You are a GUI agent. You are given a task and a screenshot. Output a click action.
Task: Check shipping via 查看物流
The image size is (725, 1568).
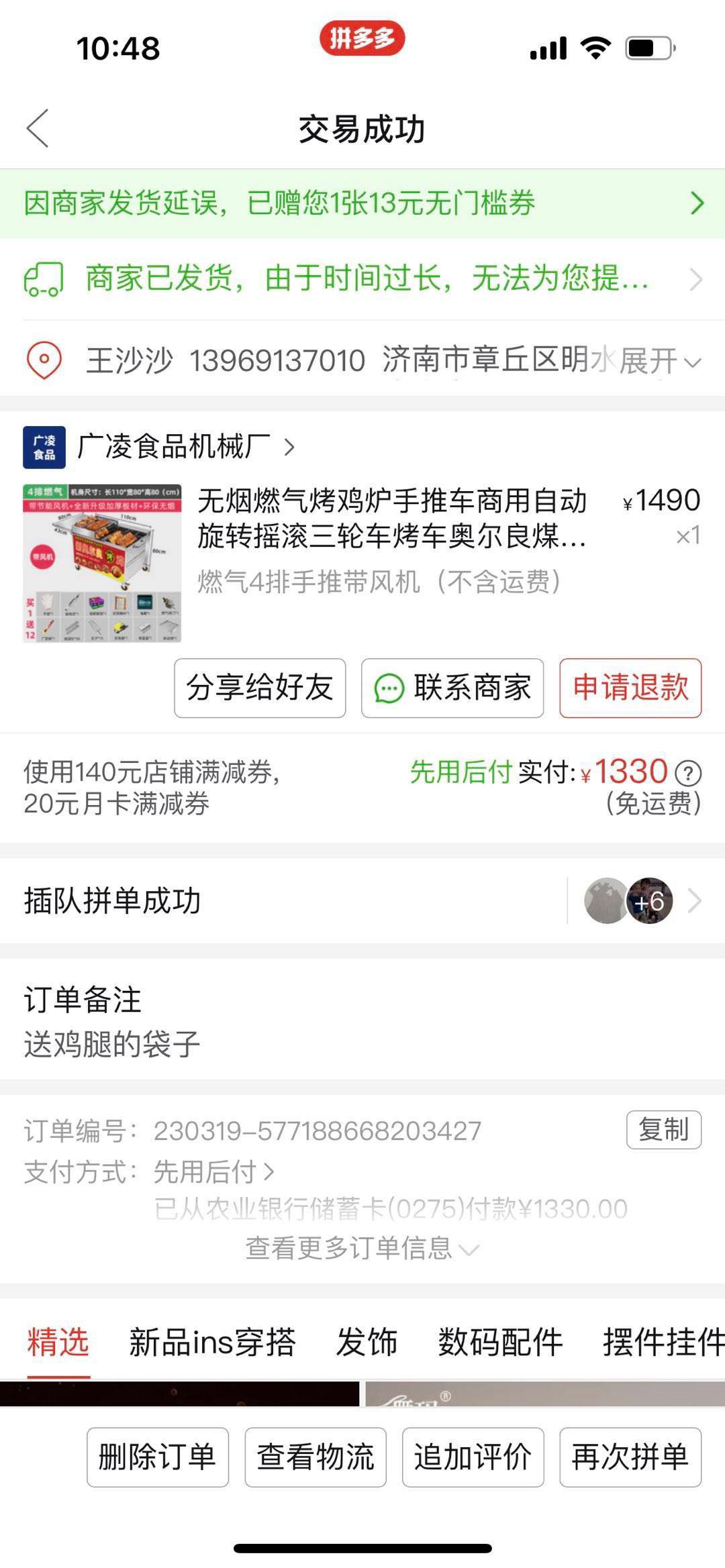[x=316, y=1457]
